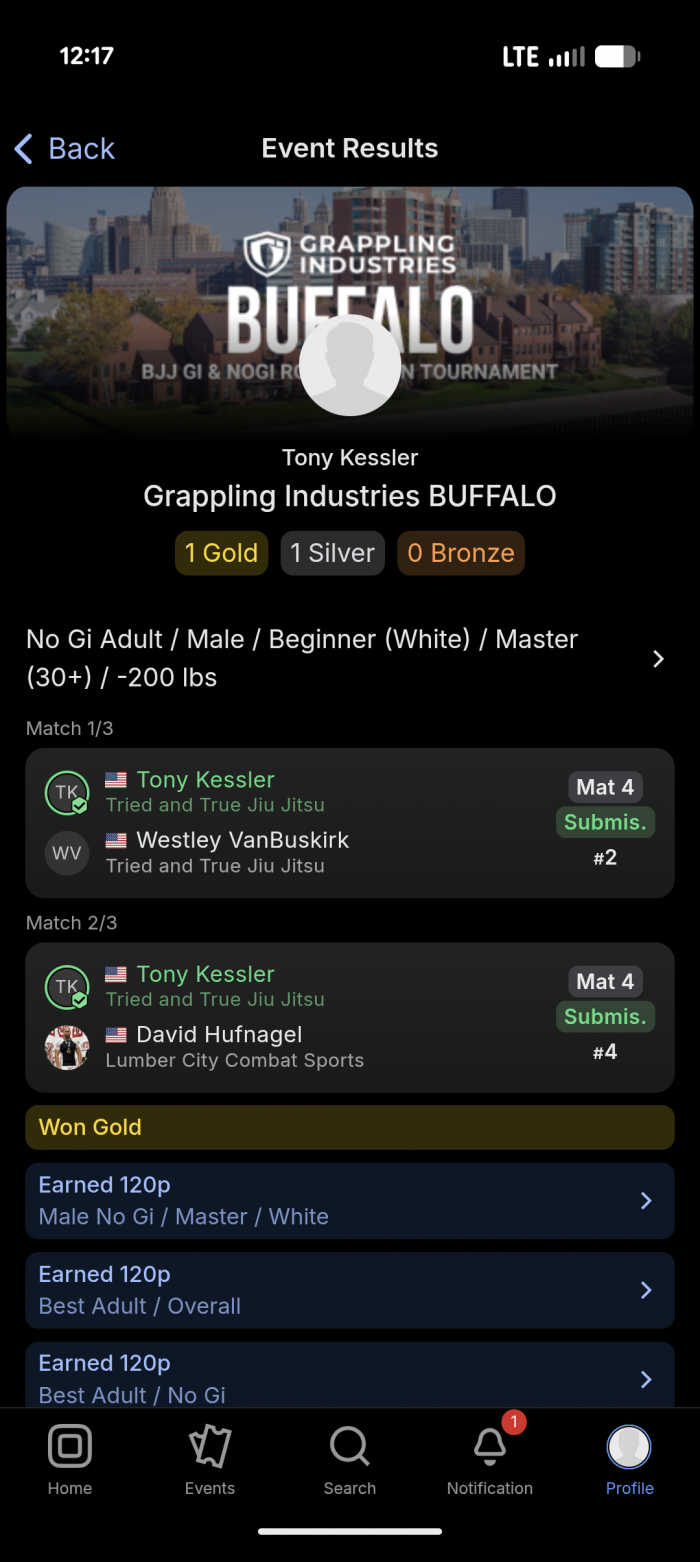
Task: Open the Notification tab
Action: 490,1460
